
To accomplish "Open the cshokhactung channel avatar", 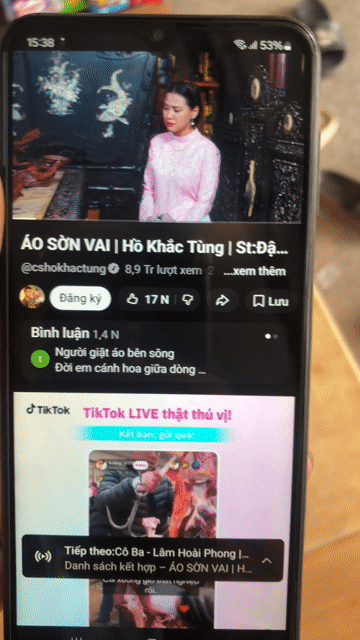I will pyautogui.click(x=32, y=298).
